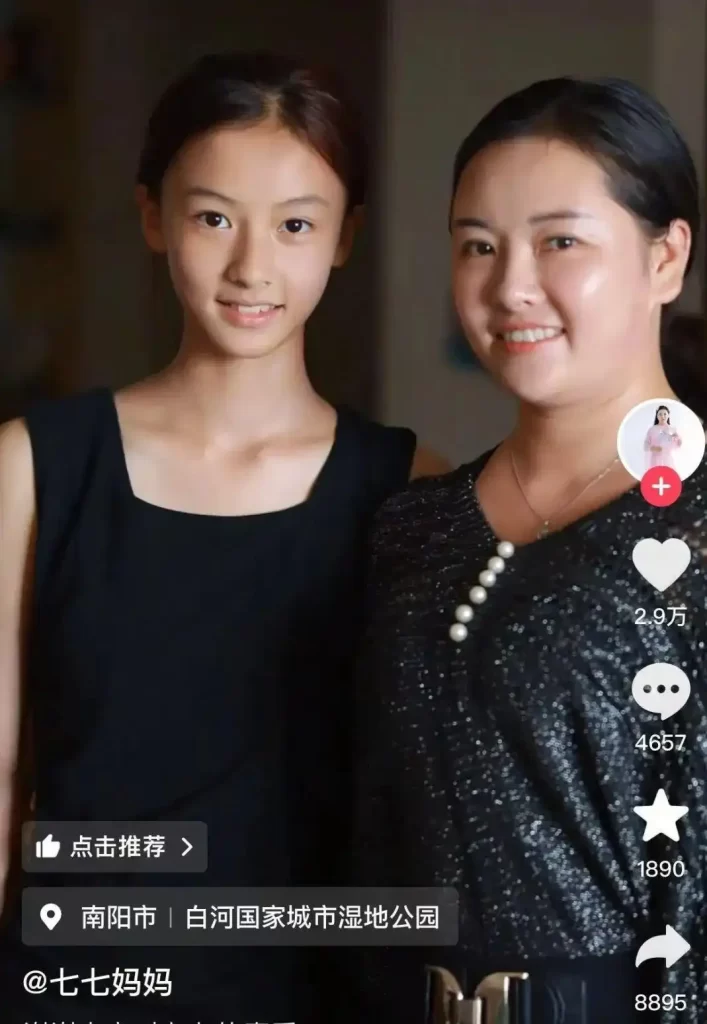Open the comments bubble

click(661, 691)
